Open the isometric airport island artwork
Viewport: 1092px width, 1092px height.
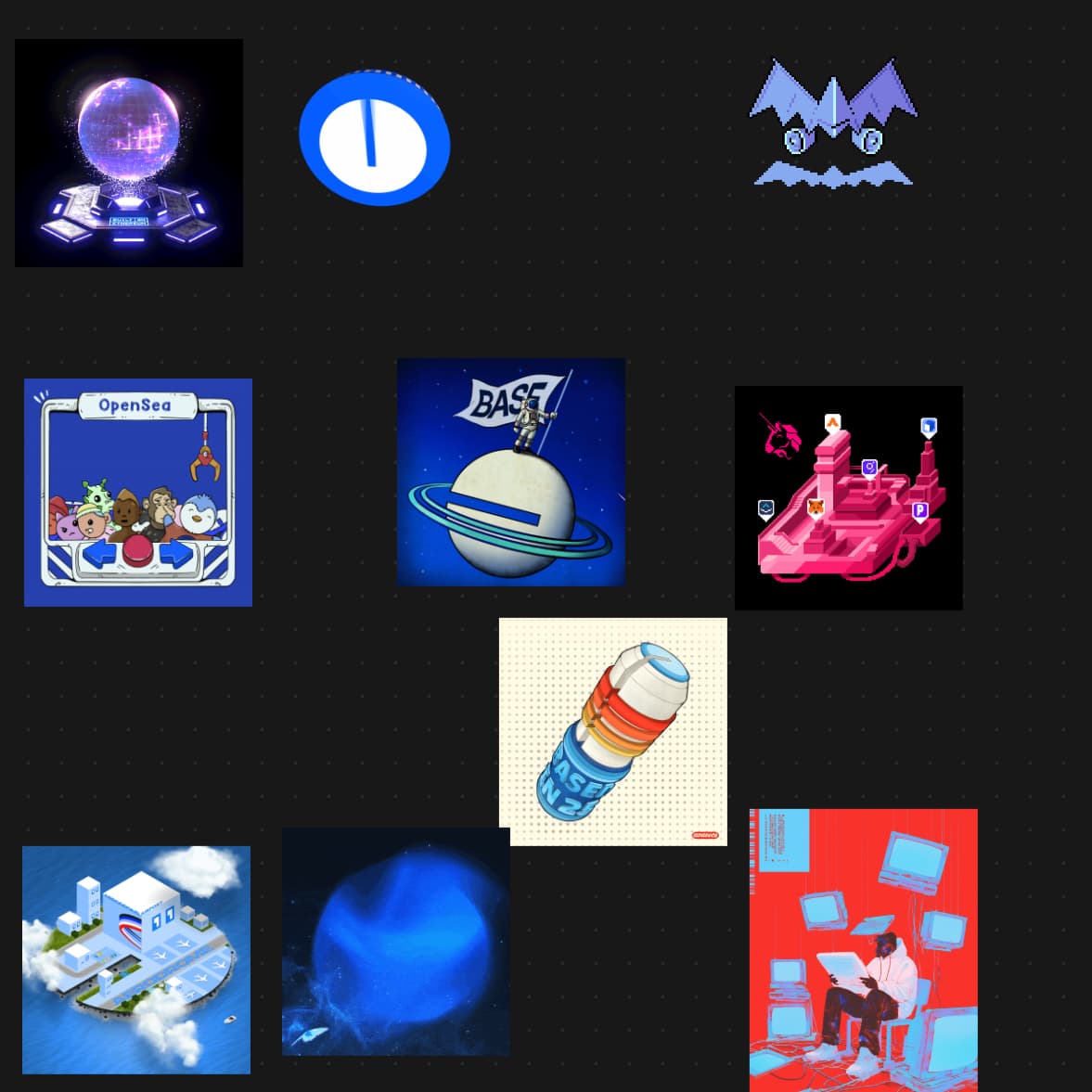136,960
